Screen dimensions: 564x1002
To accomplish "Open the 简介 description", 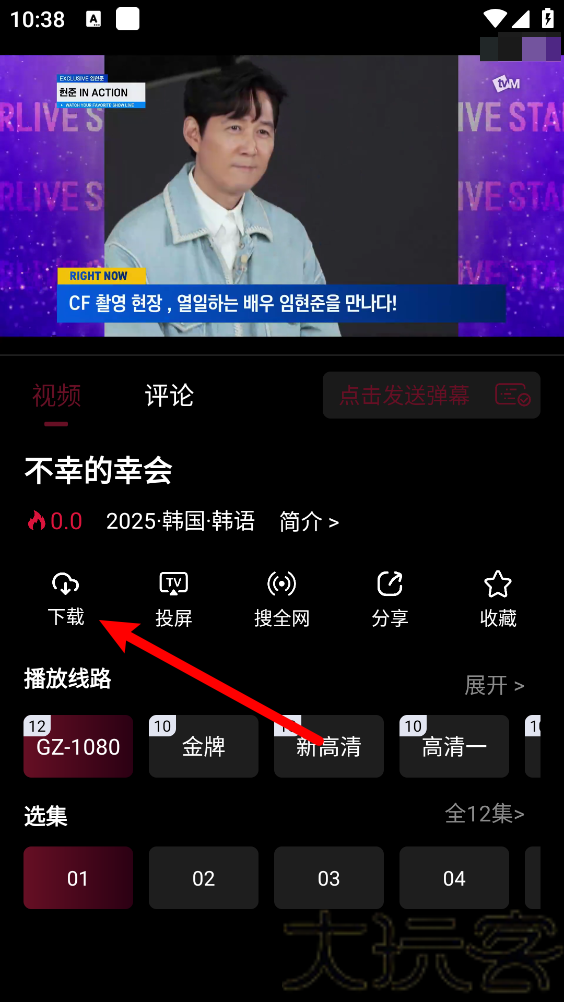I will [x=309, y=522].
